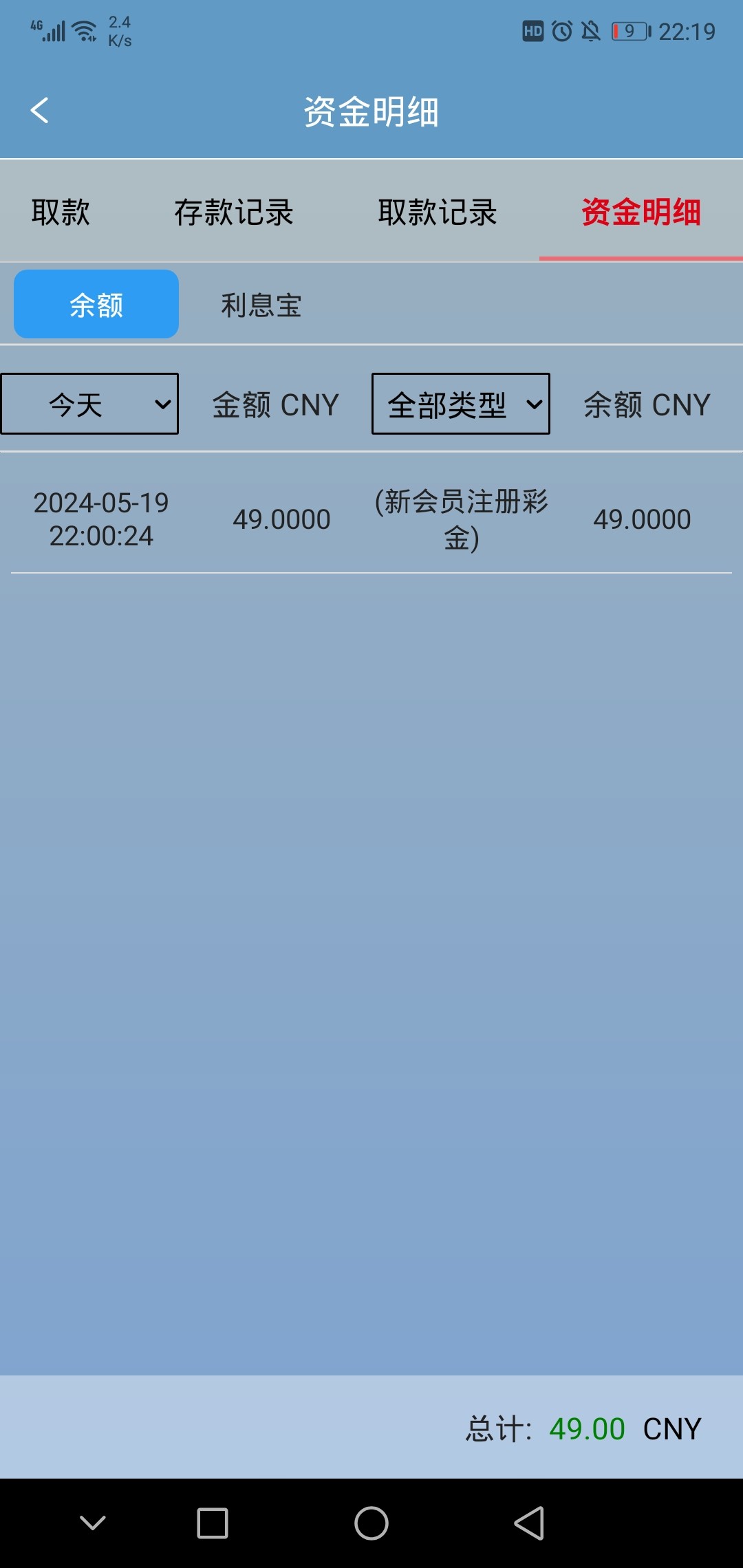Expand the 今天 date dropdown
Image resolution: width=743 pixels, height=1568 pixels.
(89, 404)
